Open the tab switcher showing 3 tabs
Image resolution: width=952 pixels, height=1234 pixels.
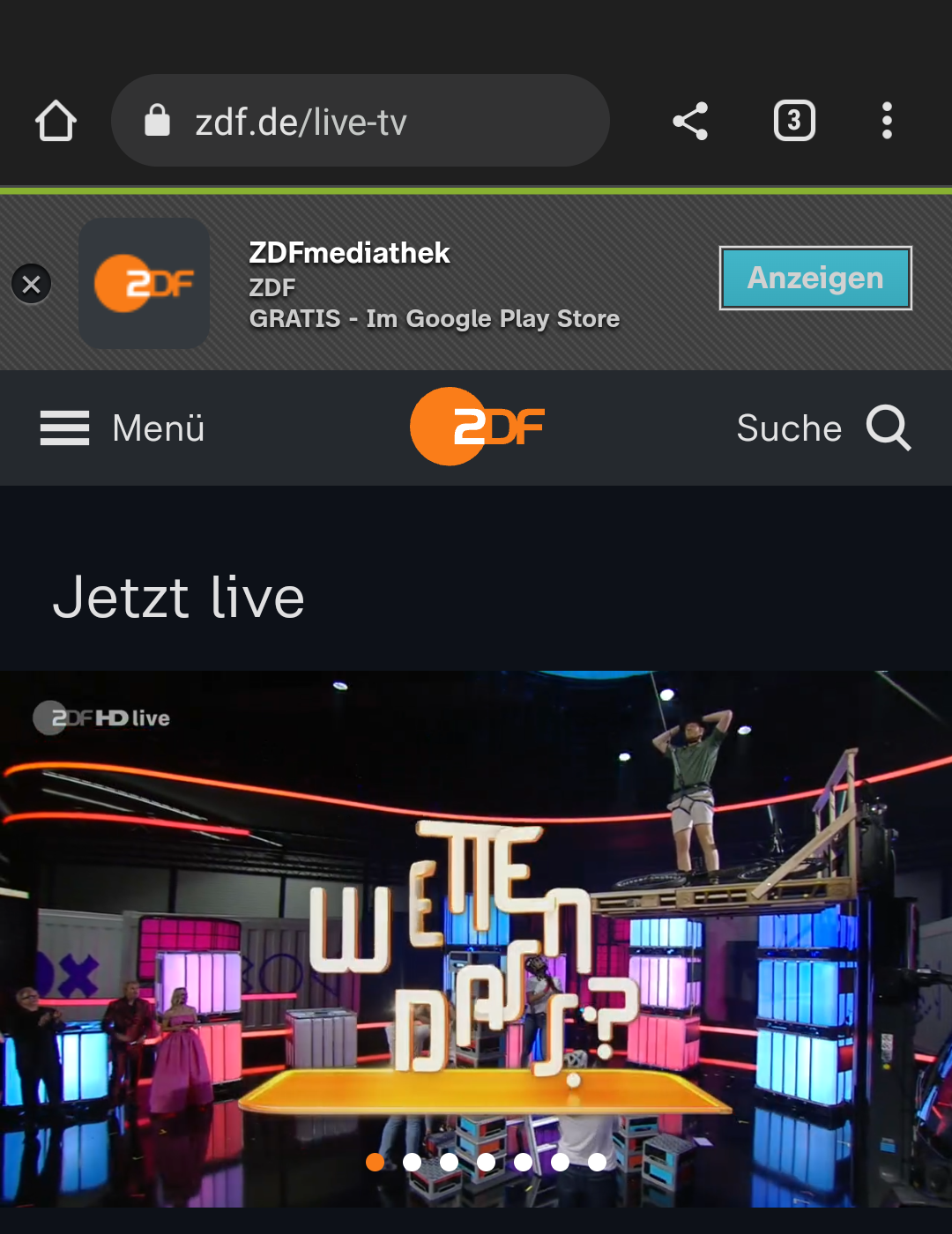click(x=793, y=121)
